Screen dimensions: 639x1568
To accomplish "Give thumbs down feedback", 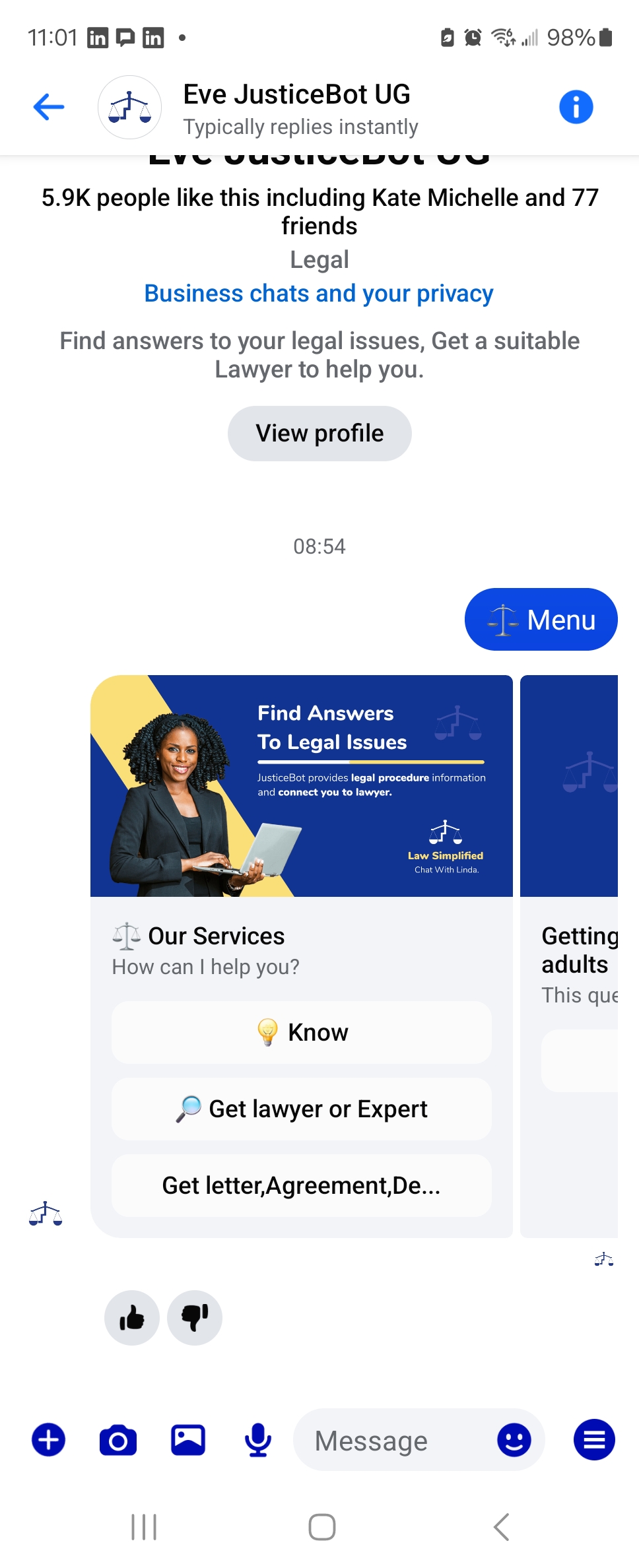I will pos(195,1318).
